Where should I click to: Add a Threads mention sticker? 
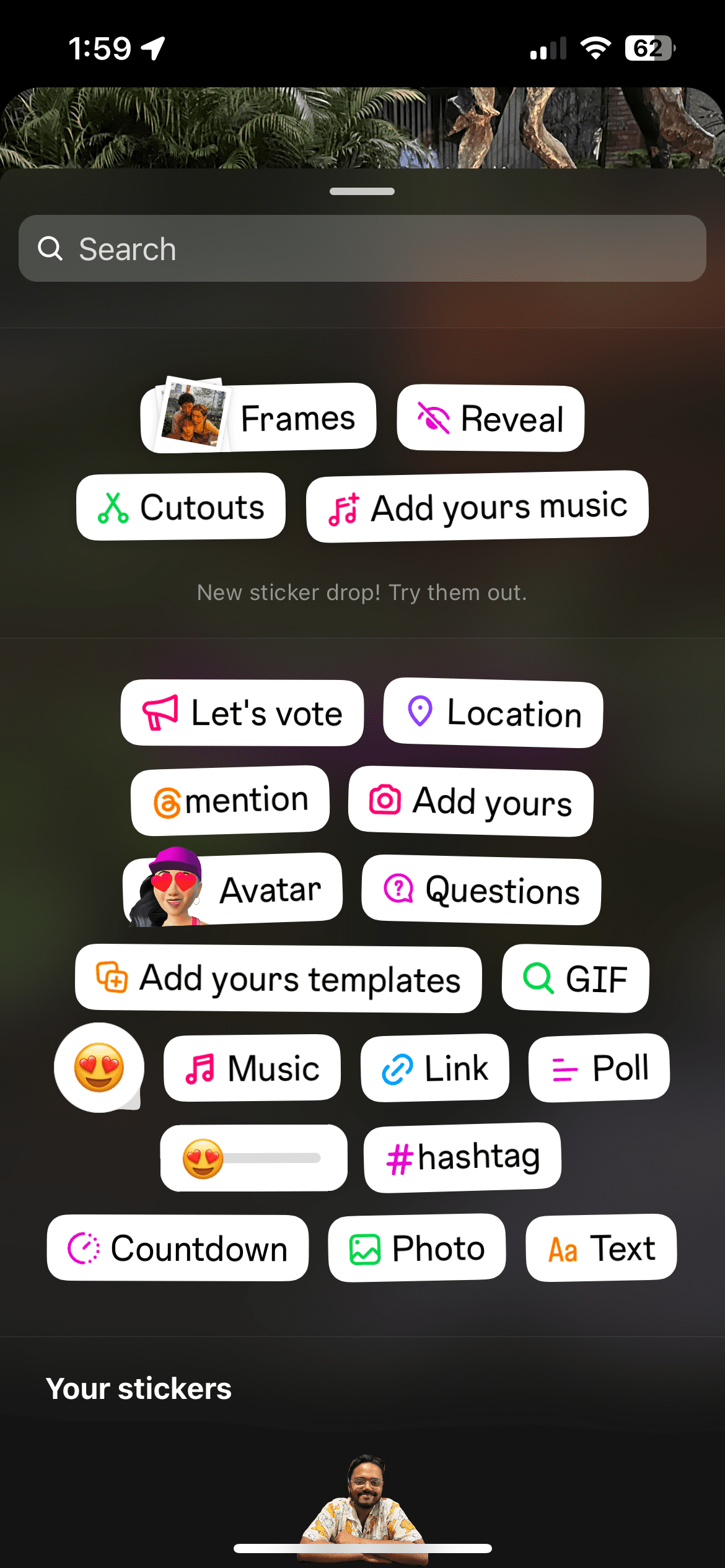pos(230,799)
